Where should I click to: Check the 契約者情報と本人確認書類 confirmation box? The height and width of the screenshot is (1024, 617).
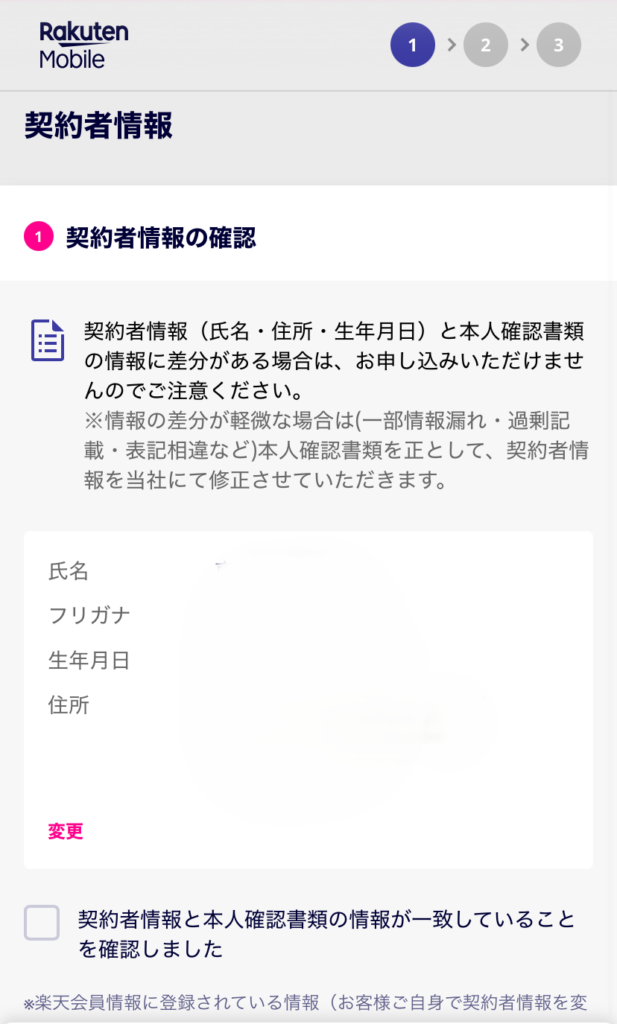point(42,922)
